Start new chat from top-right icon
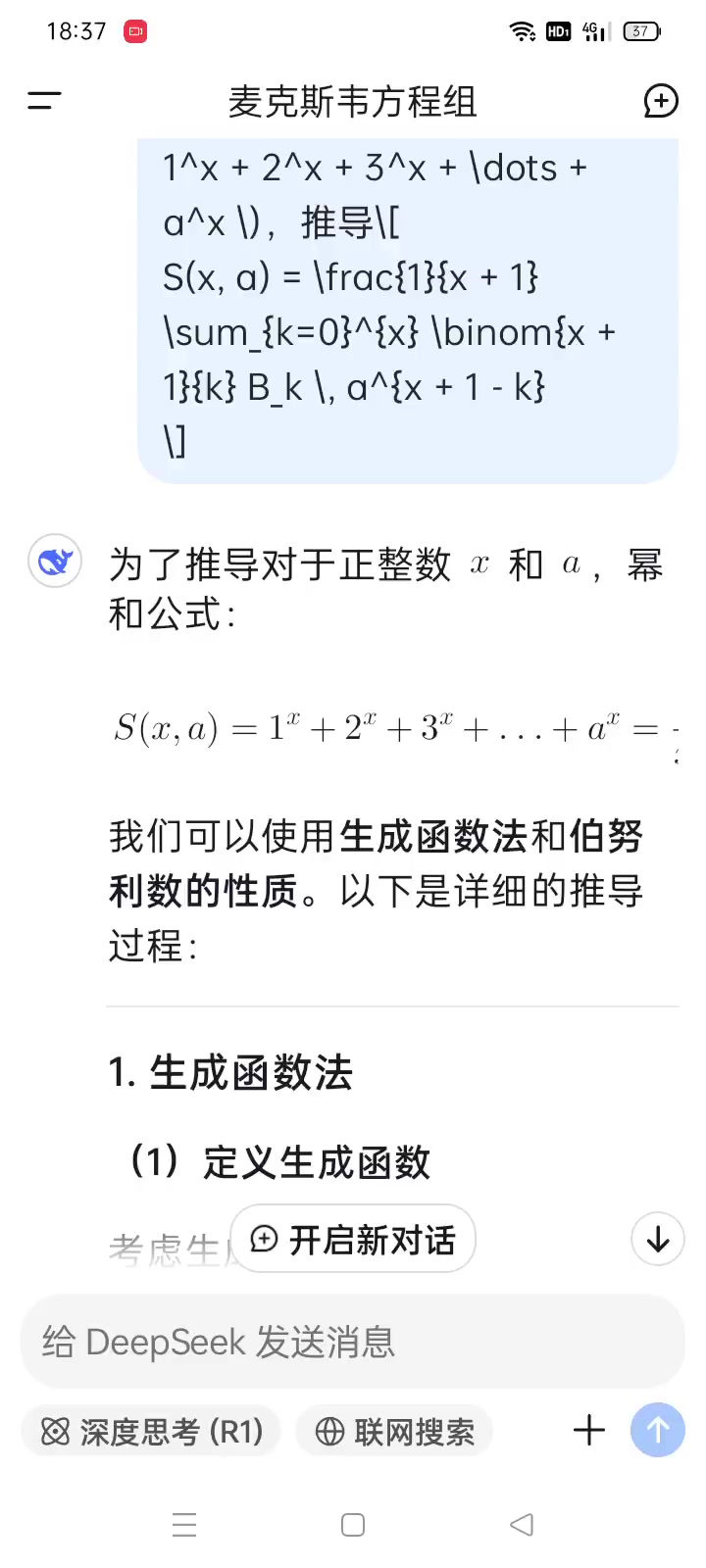The image size is (706, 1568). [x=661, y=100]
